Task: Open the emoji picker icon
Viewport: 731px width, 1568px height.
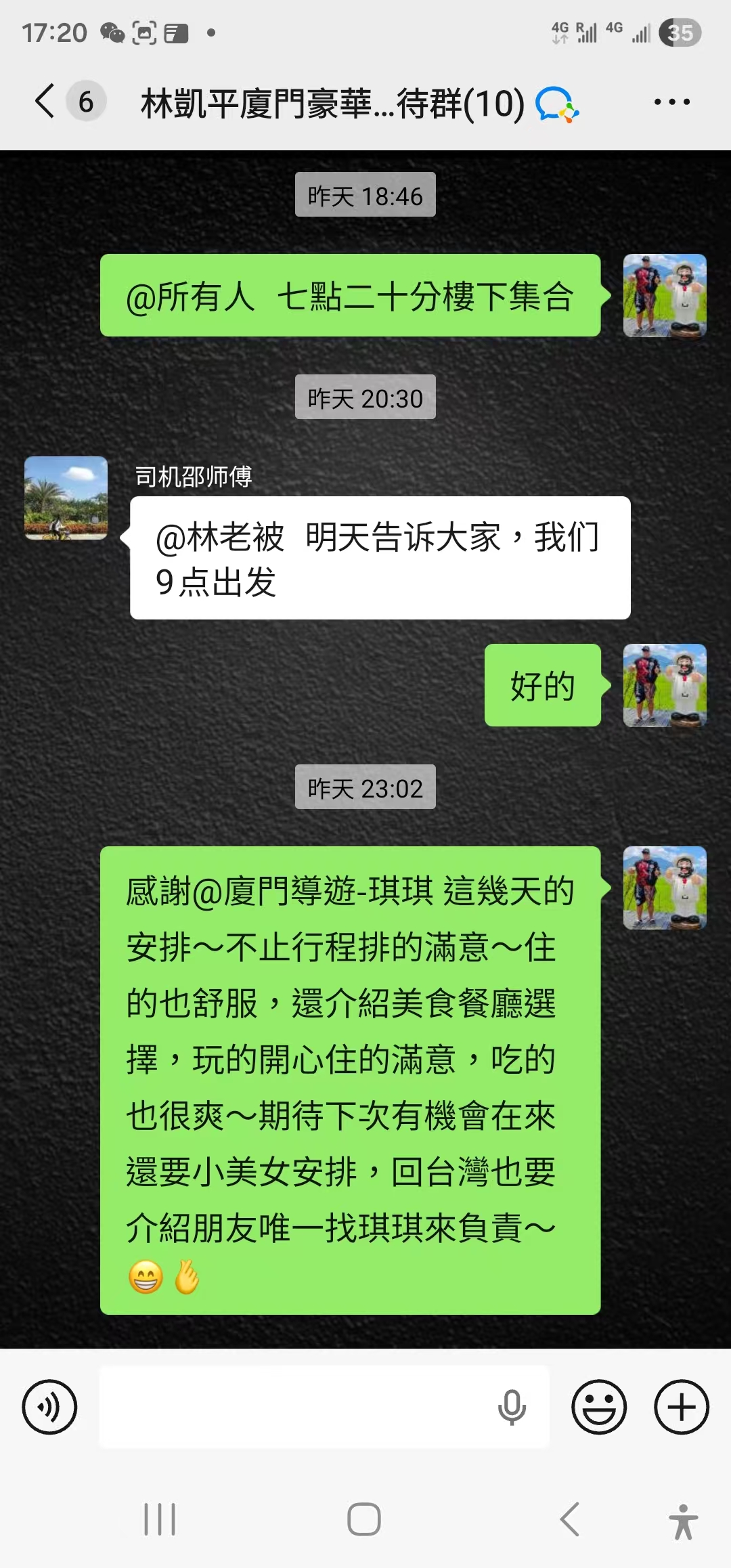Action: (x=598, y=1406)
